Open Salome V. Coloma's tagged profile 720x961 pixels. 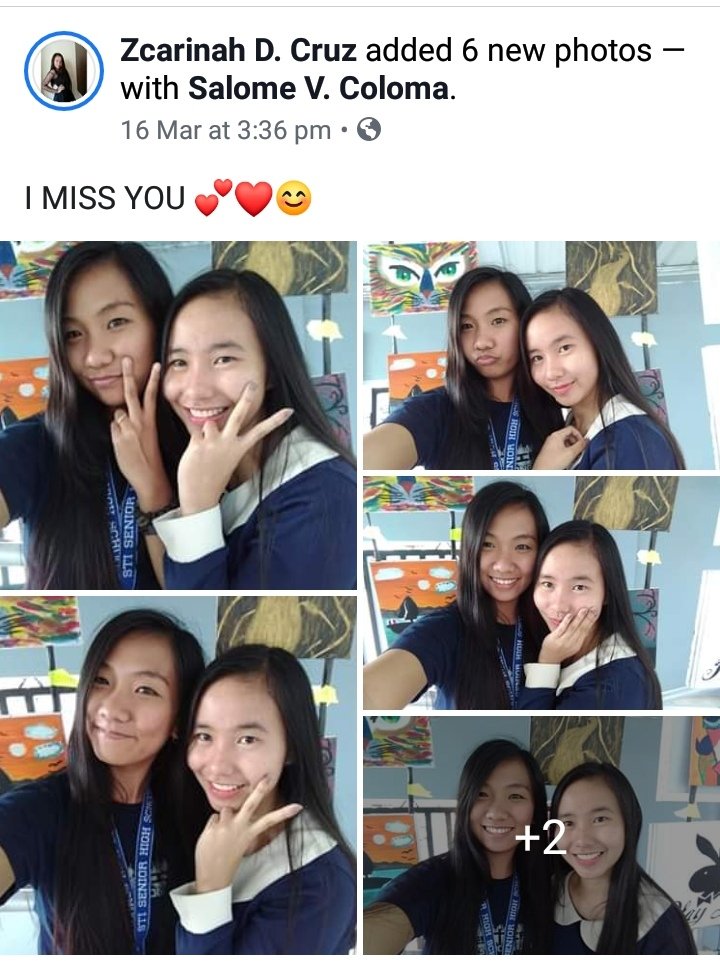tap(317, 89)
